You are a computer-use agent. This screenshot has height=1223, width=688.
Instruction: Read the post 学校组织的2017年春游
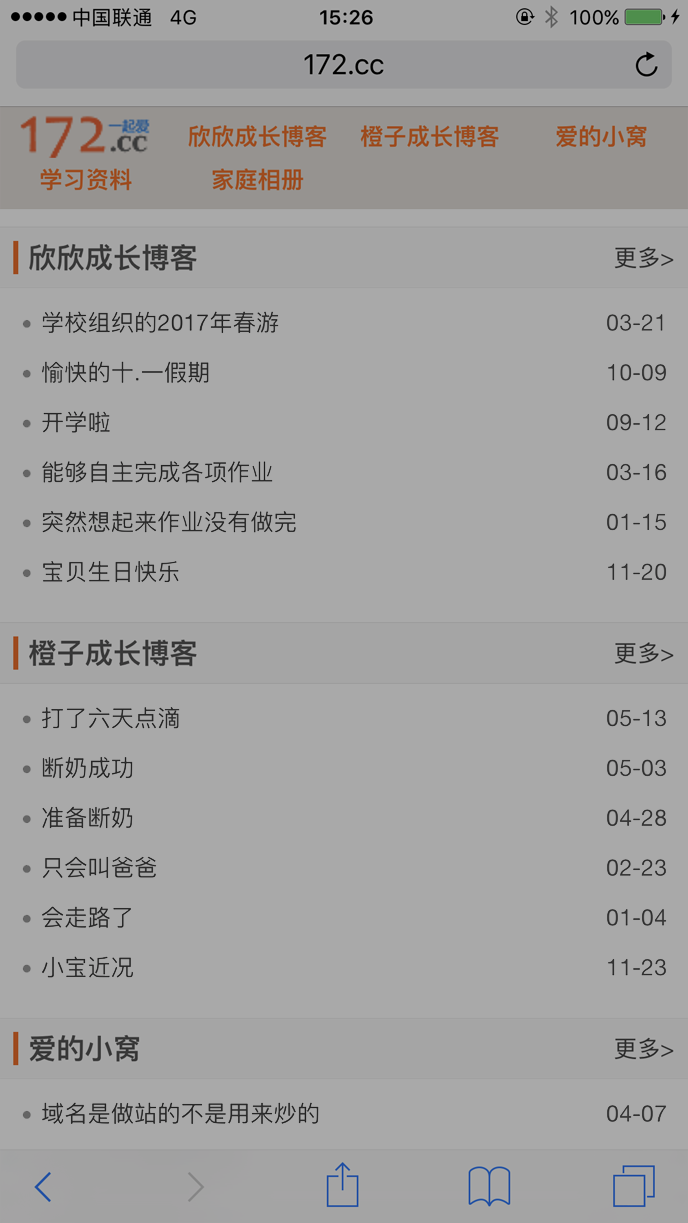pos(160,323)
